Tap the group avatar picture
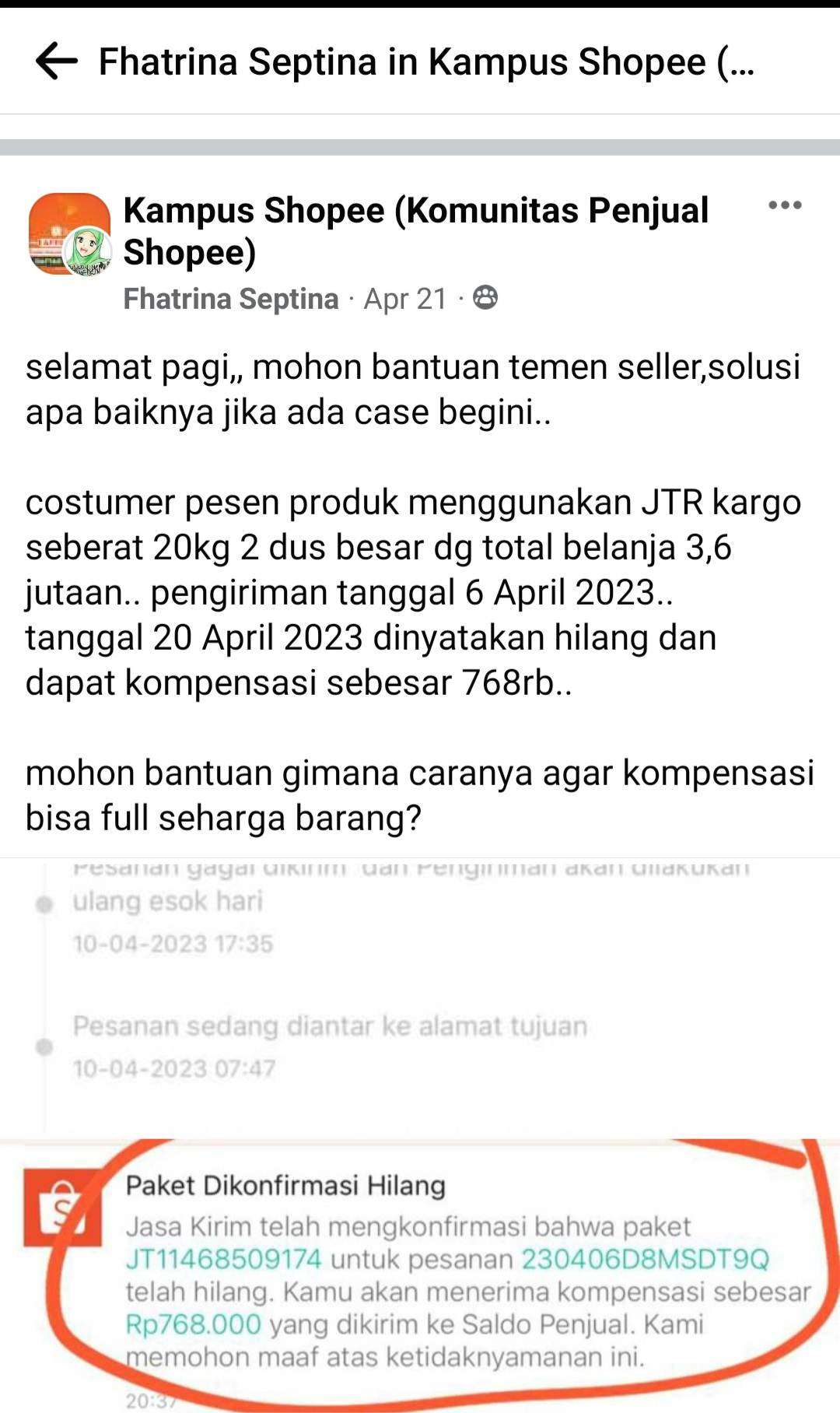This screenshot has height=1413, width=840. [70, 234]
